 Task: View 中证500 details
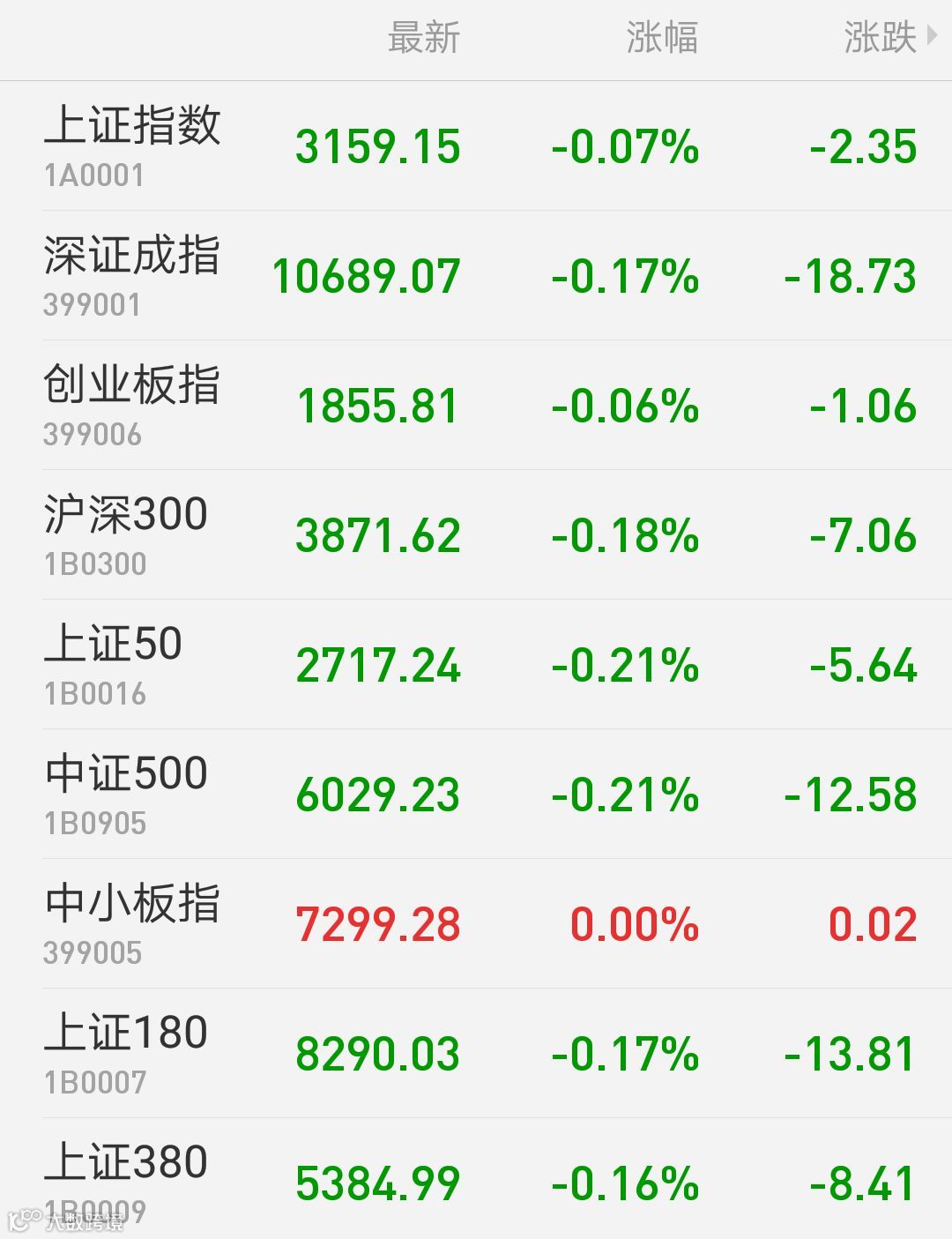(x=476, y=794)
